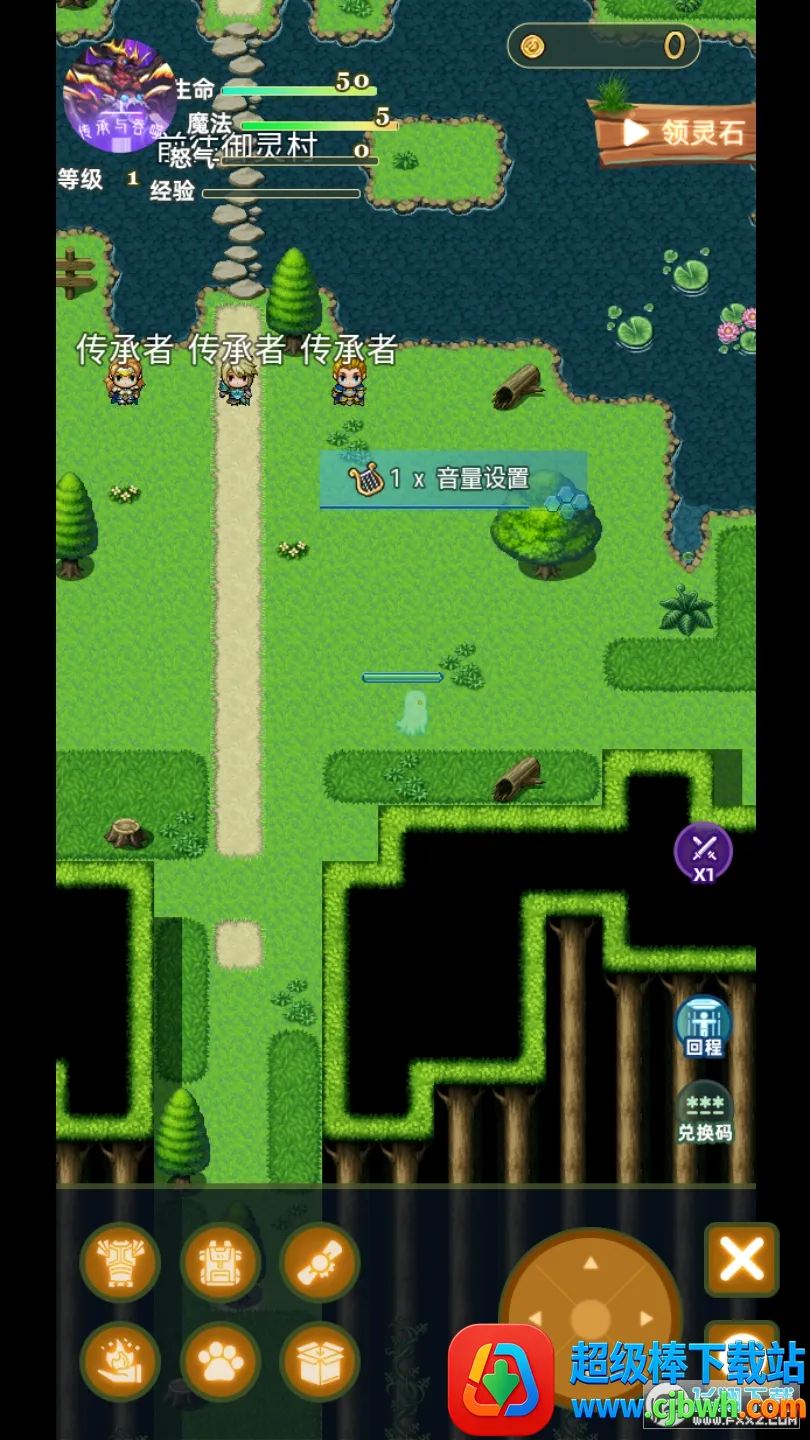Open the player avatar profile
Image resolution: width=810 pixels, height=1440 pixels.
(x=120, y=95)
